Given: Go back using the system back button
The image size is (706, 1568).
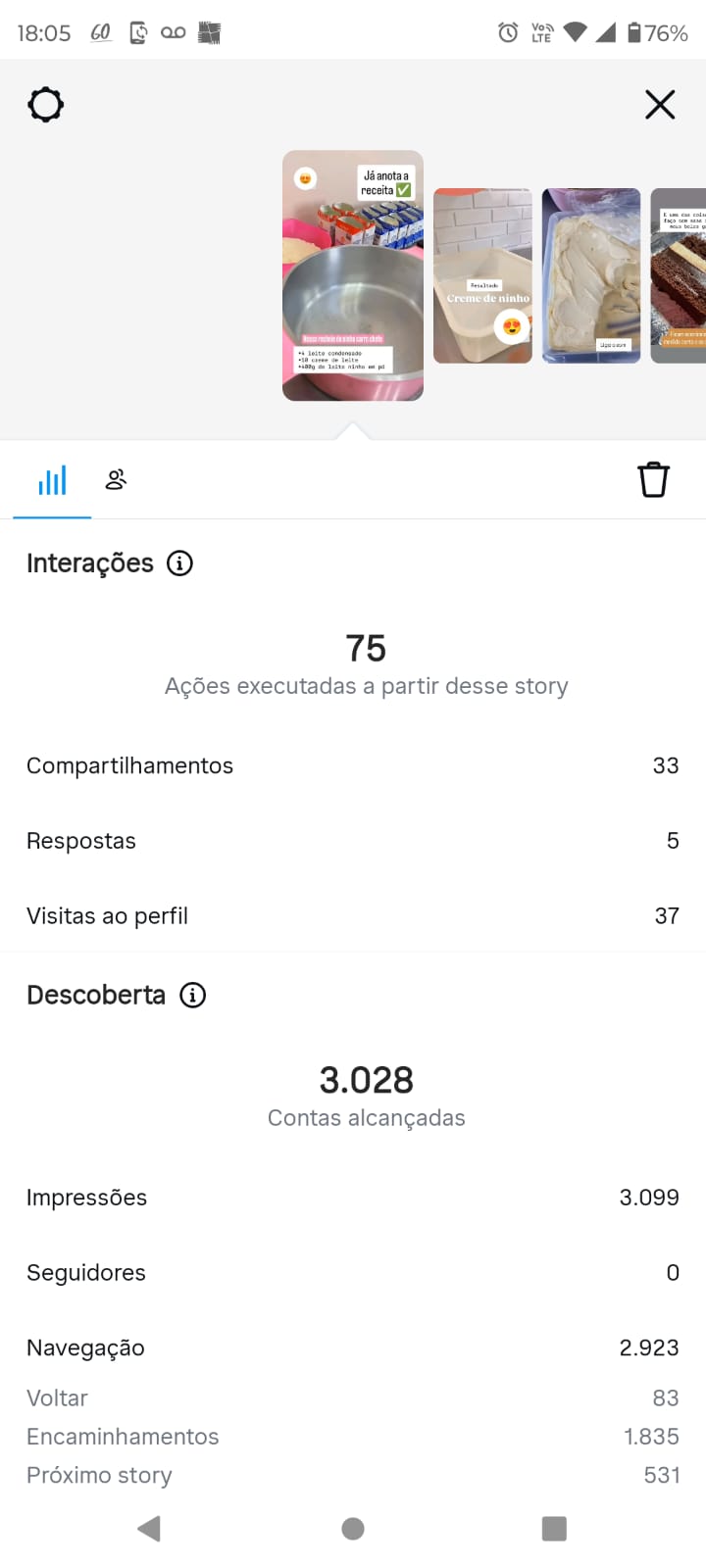Looking at the screenshot, I should point(149,1529).
